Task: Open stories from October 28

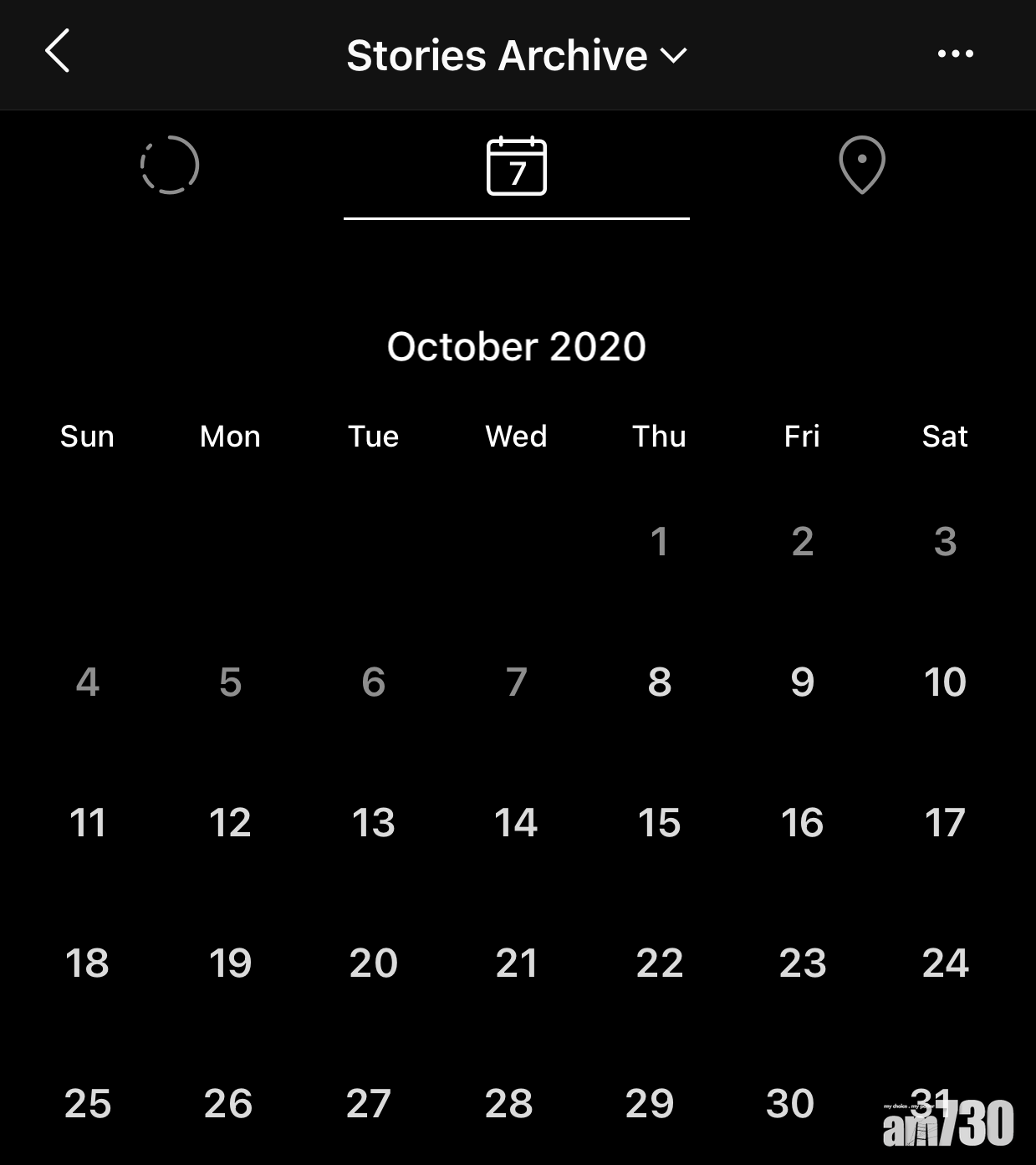Action: click(508, 1103)
